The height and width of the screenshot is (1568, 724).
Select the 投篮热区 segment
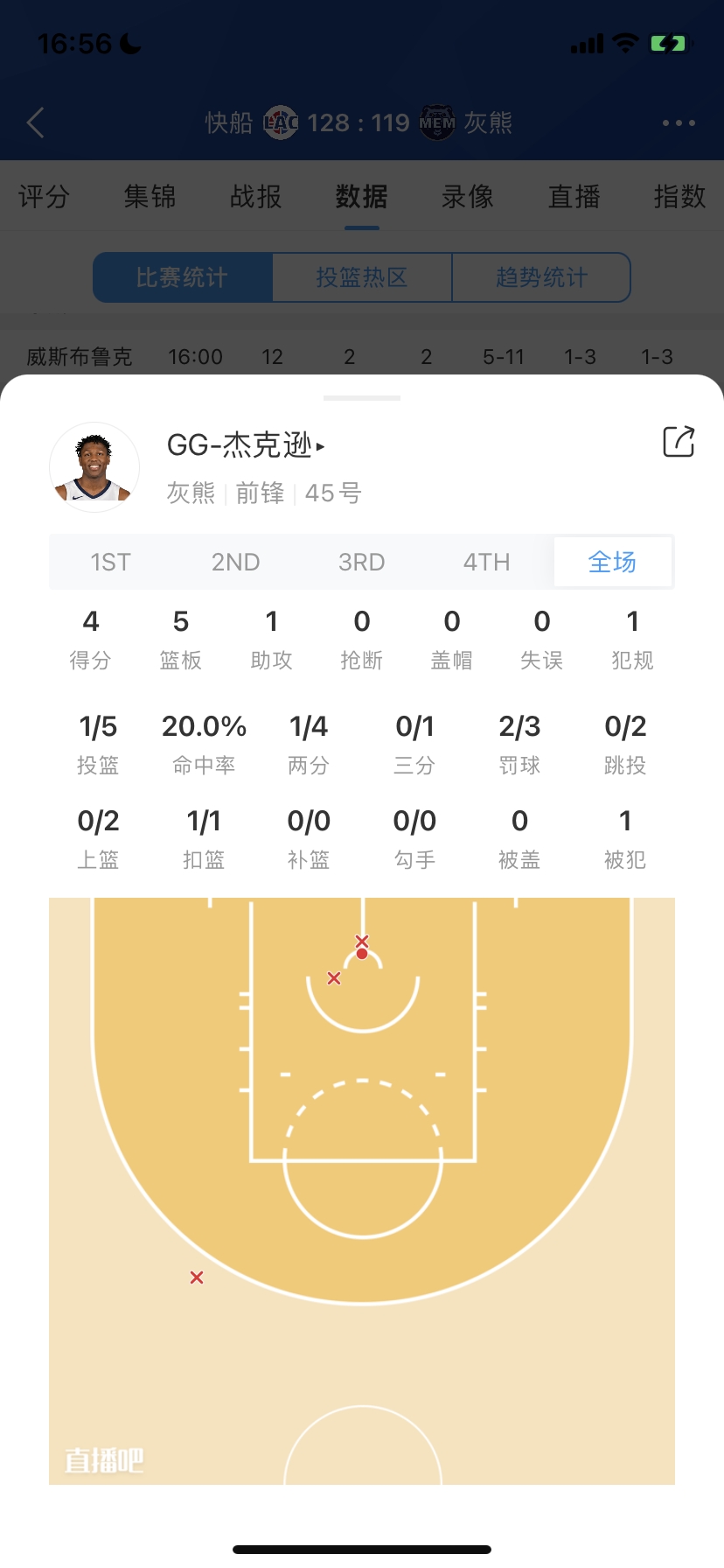[362, 277]
